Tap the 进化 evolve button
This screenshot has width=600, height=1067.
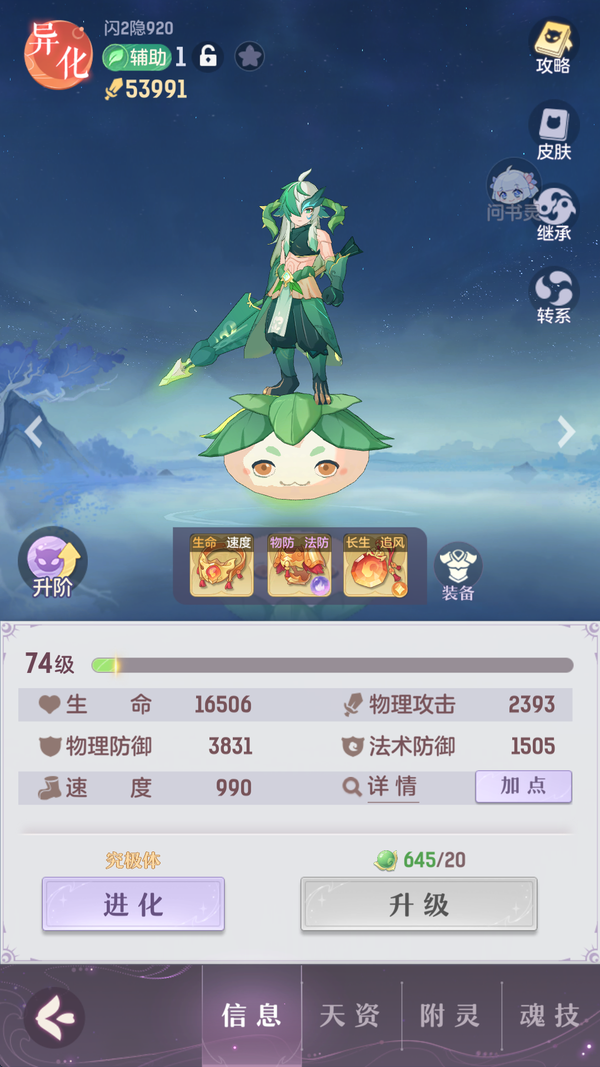[133, 904]
